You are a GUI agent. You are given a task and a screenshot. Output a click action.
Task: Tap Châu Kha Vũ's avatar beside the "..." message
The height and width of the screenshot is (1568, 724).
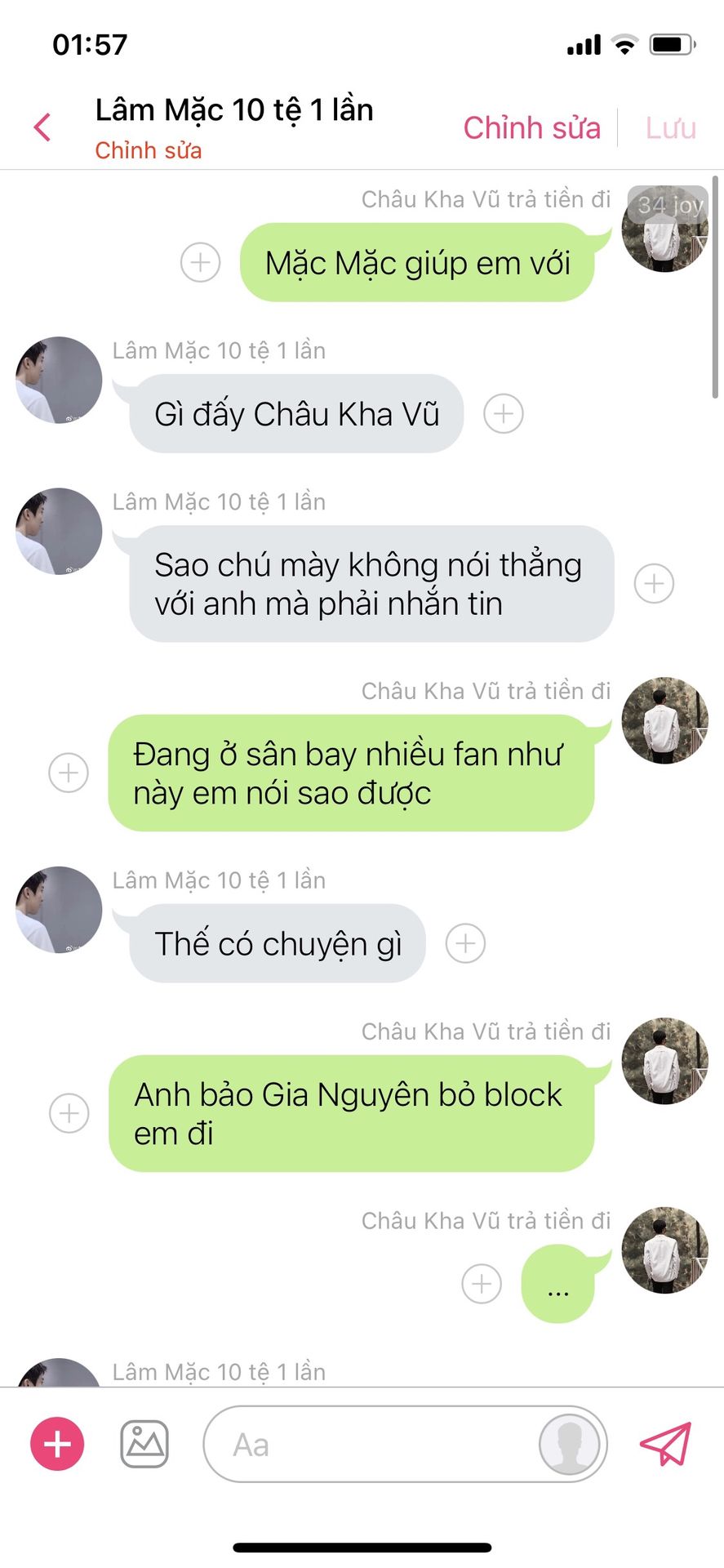664,1250
